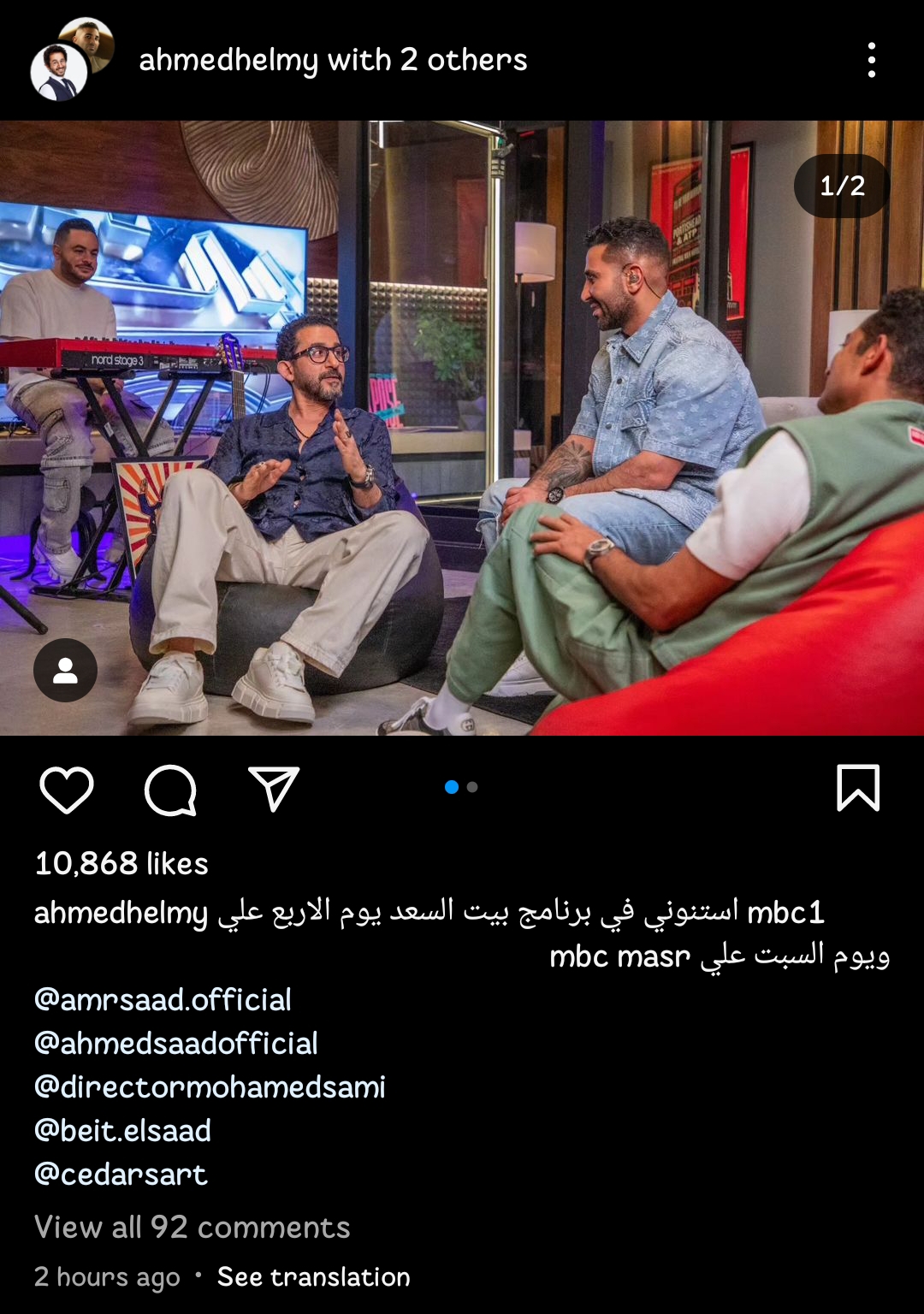Like the ahmedhelmy post
Viewport: 924px width, 1314px height.
click(x=67, y=789)
